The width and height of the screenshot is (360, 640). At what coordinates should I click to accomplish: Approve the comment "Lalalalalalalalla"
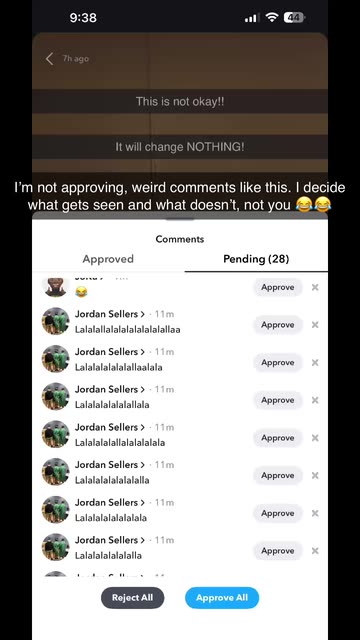click(x=278, y=551)
